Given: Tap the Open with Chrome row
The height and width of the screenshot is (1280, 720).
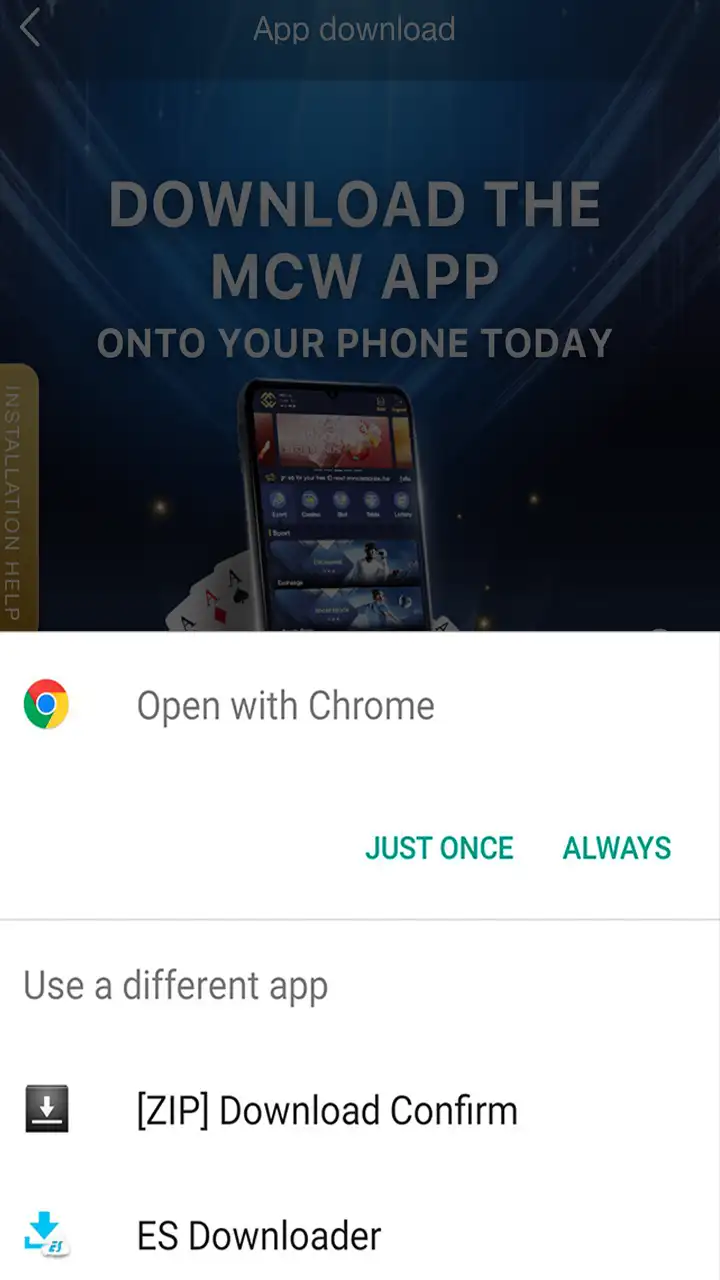Looking at the screenshot, I should tap(285, 706).
